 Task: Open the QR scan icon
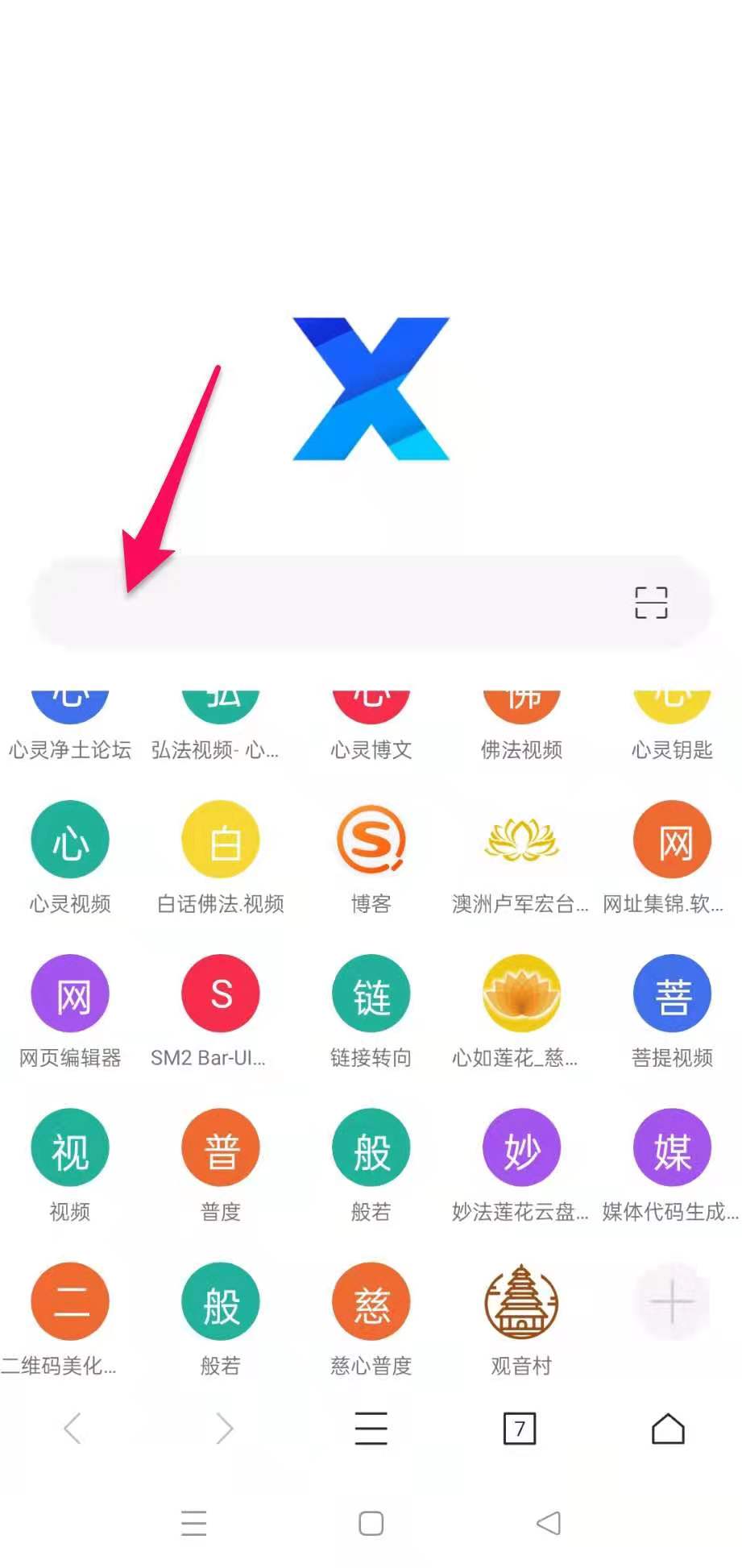tap(651, 602)
